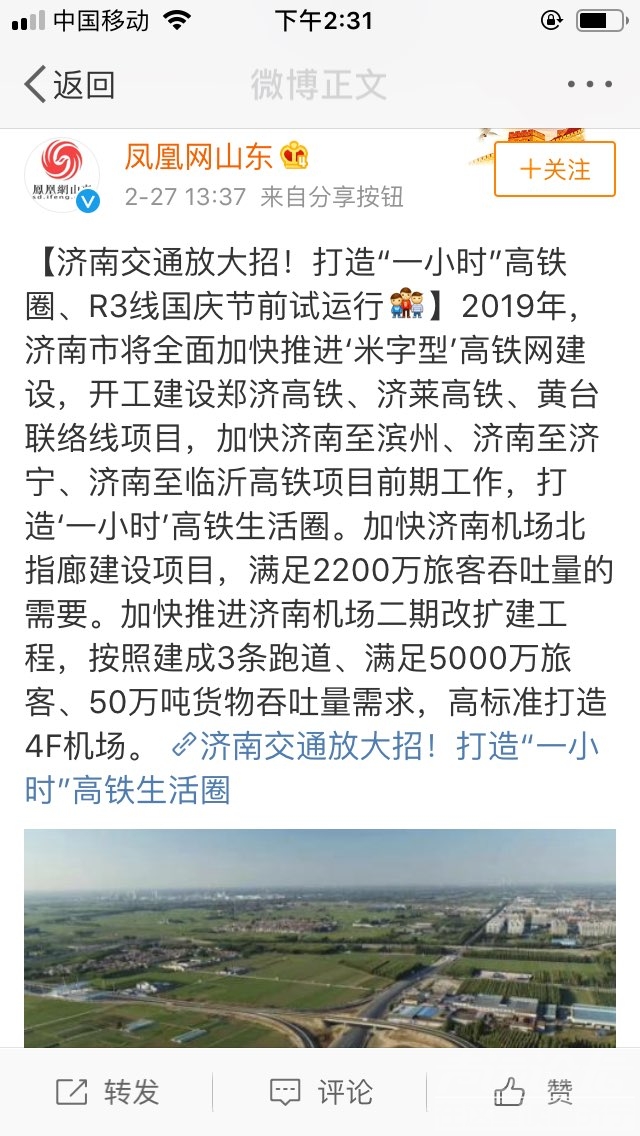View the aerial photo in the post
The width and height of the screenshot is (640, 1136).
click(x=320, y=938)
